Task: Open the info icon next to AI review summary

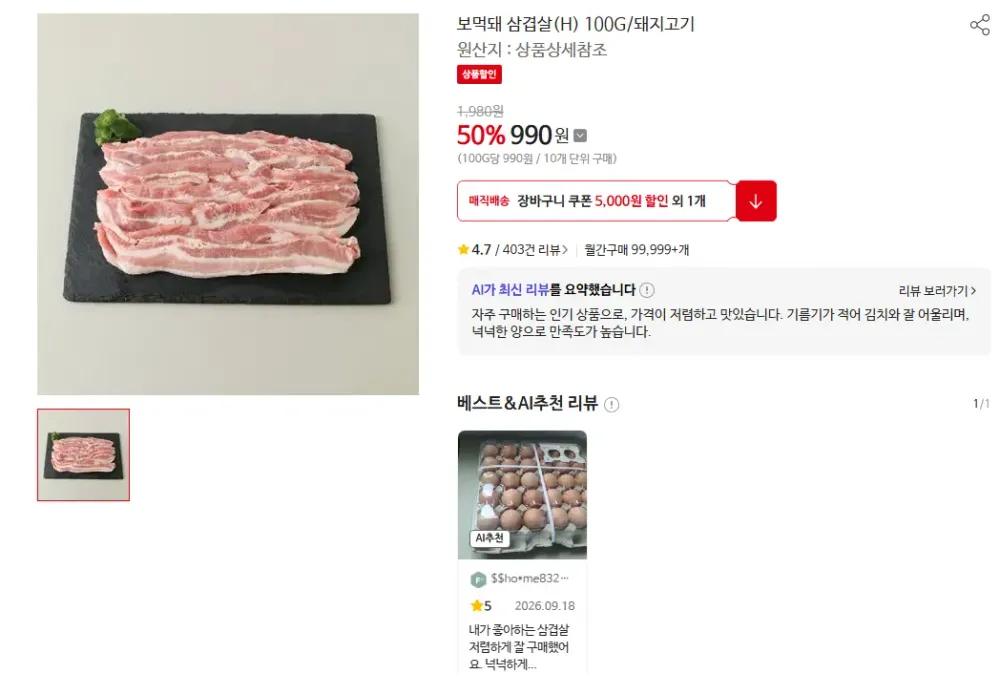Action: coord(647,291)
